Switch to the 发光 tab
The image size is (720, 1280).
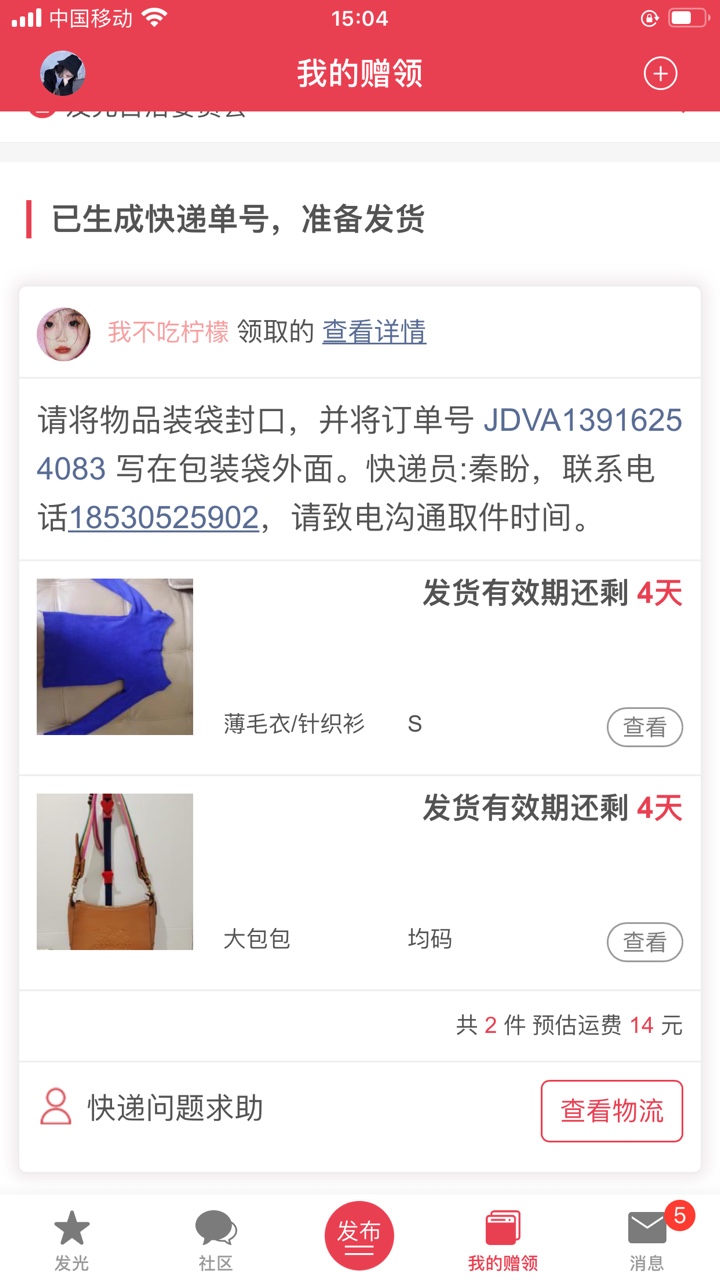coord(72,1240)
